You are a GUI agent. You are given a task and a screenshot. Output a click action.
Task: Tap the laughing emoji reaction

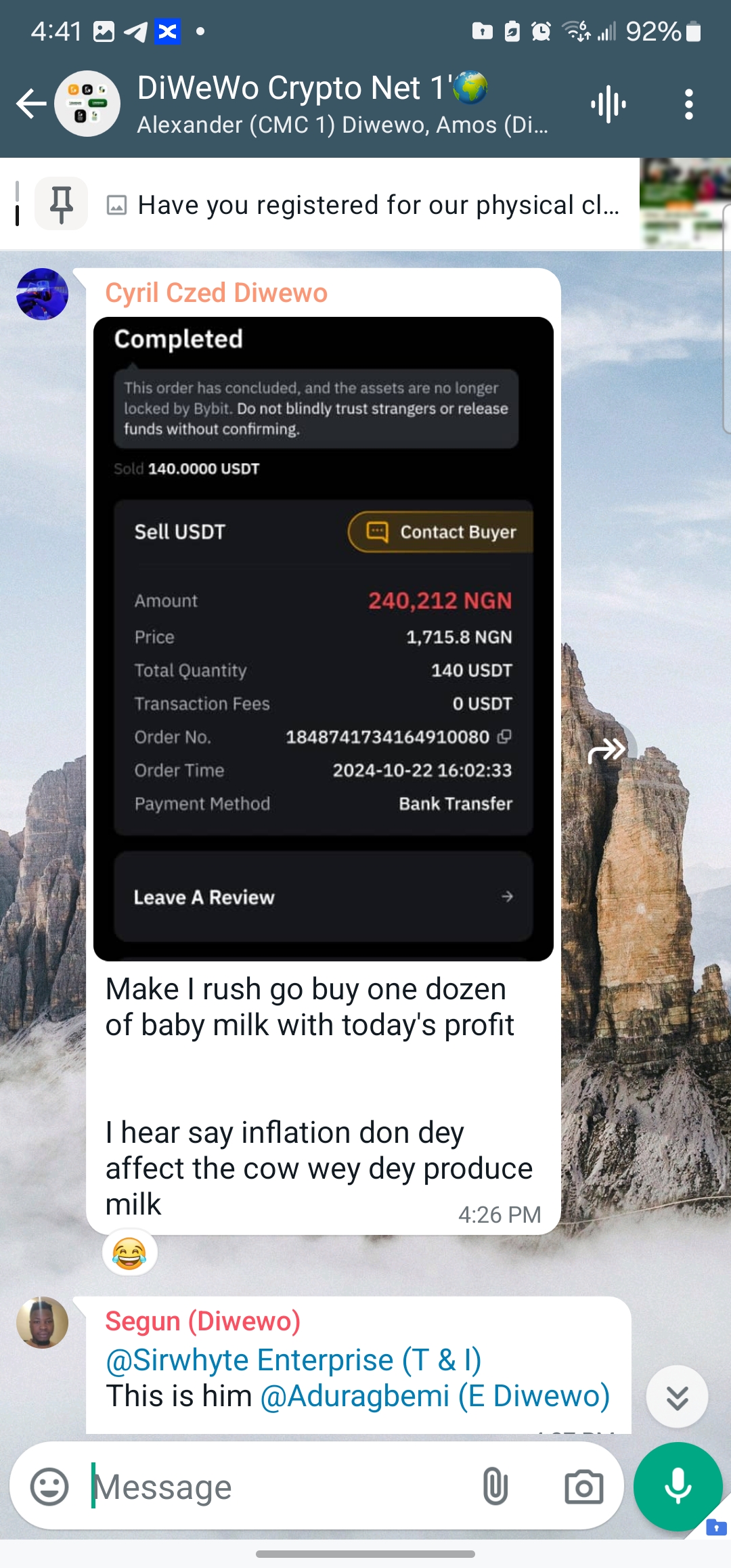(129, 1253)
